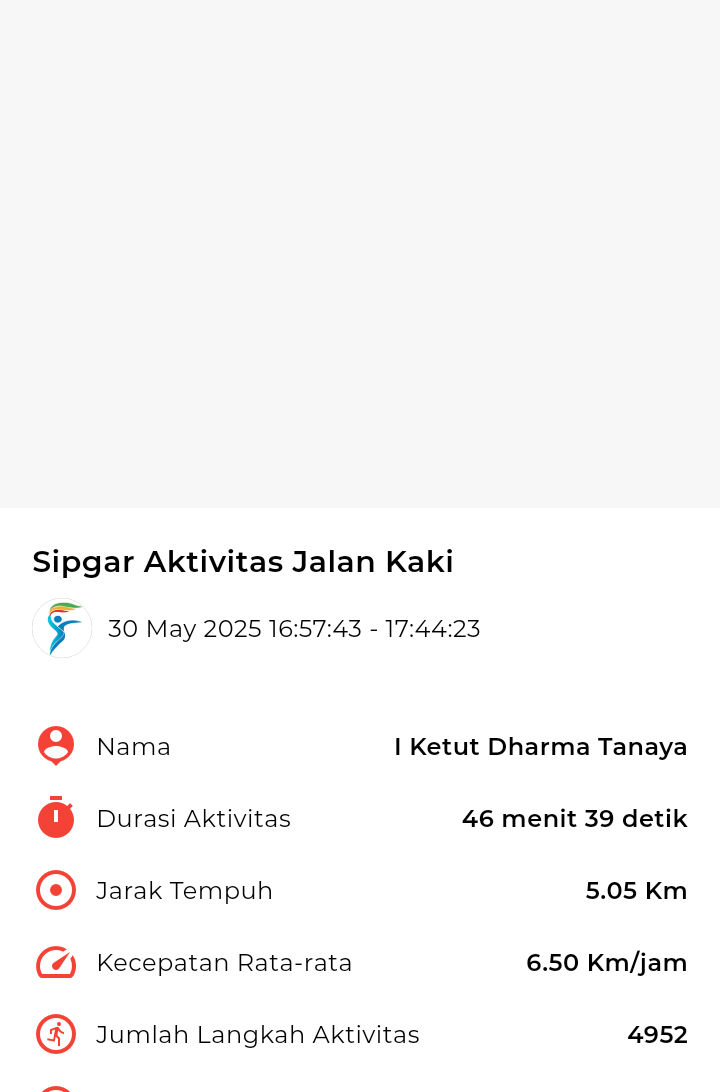Screen dimensions: 720x1092
Task: Open details via the I Ketut Dharma Tanaya name
Action: pos(540,746)
